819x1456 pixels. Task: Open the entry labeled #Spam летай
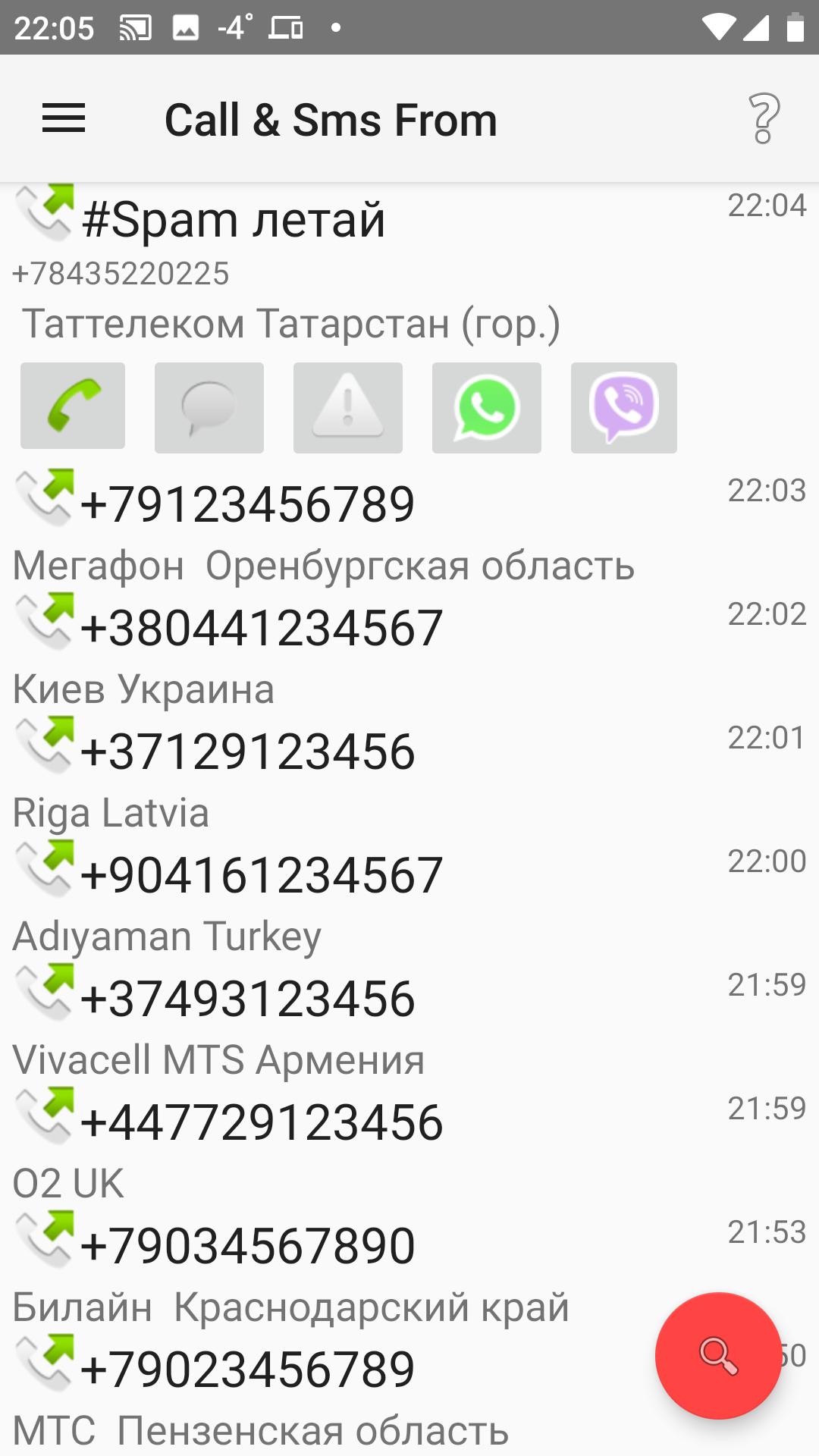tap(233, 219)
